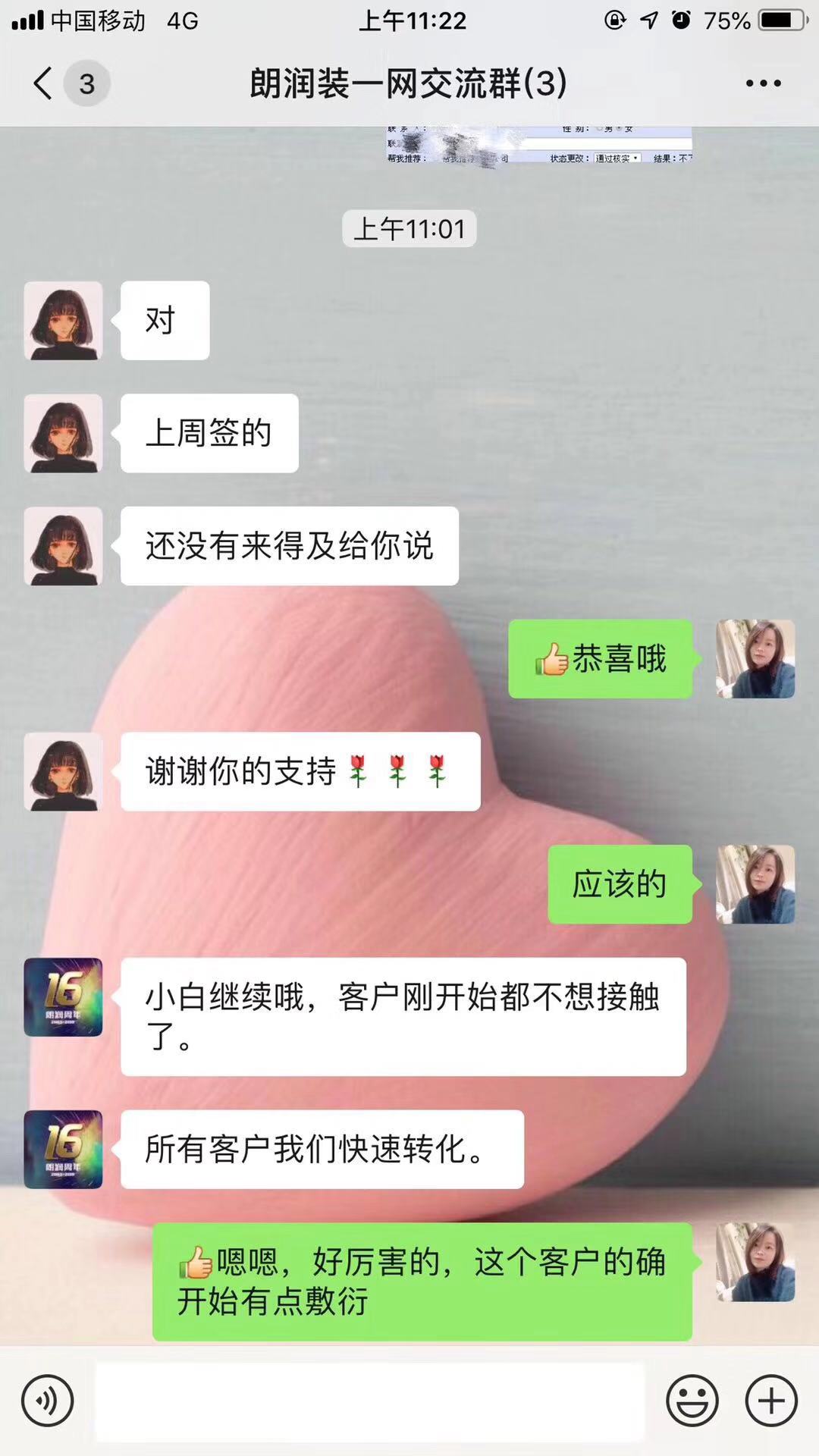The image size is (819, 1456).
Task: Open the image message above the 上午11:01 timestamp
Action: [x=538, y=144]
